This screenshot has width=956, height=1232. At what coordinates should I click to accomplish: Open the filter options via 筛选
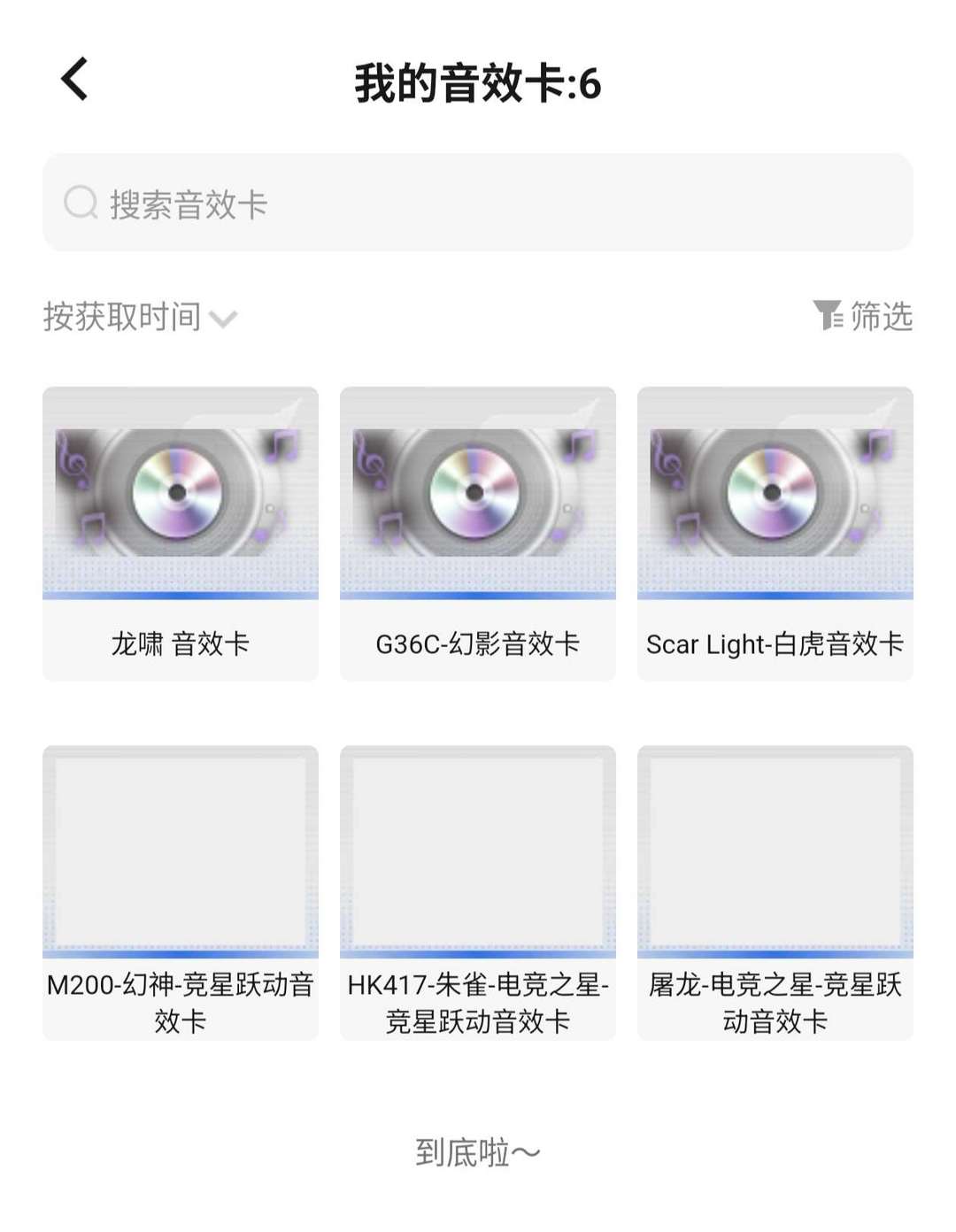pyautogui.click(x=881, y=317)
